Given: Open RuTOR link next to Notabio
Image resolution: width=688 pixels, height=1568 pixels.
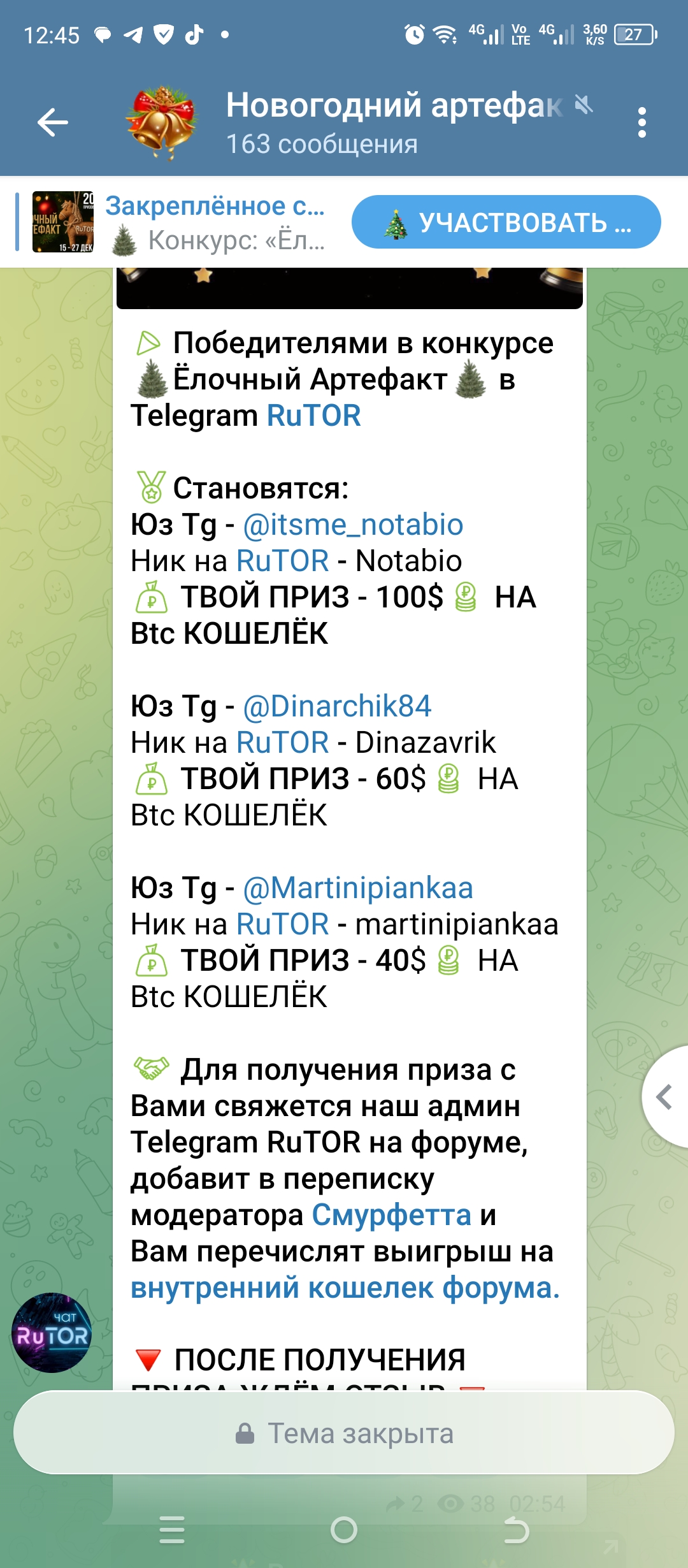Looking at the screenshot, I should click(x=283, y=561).
